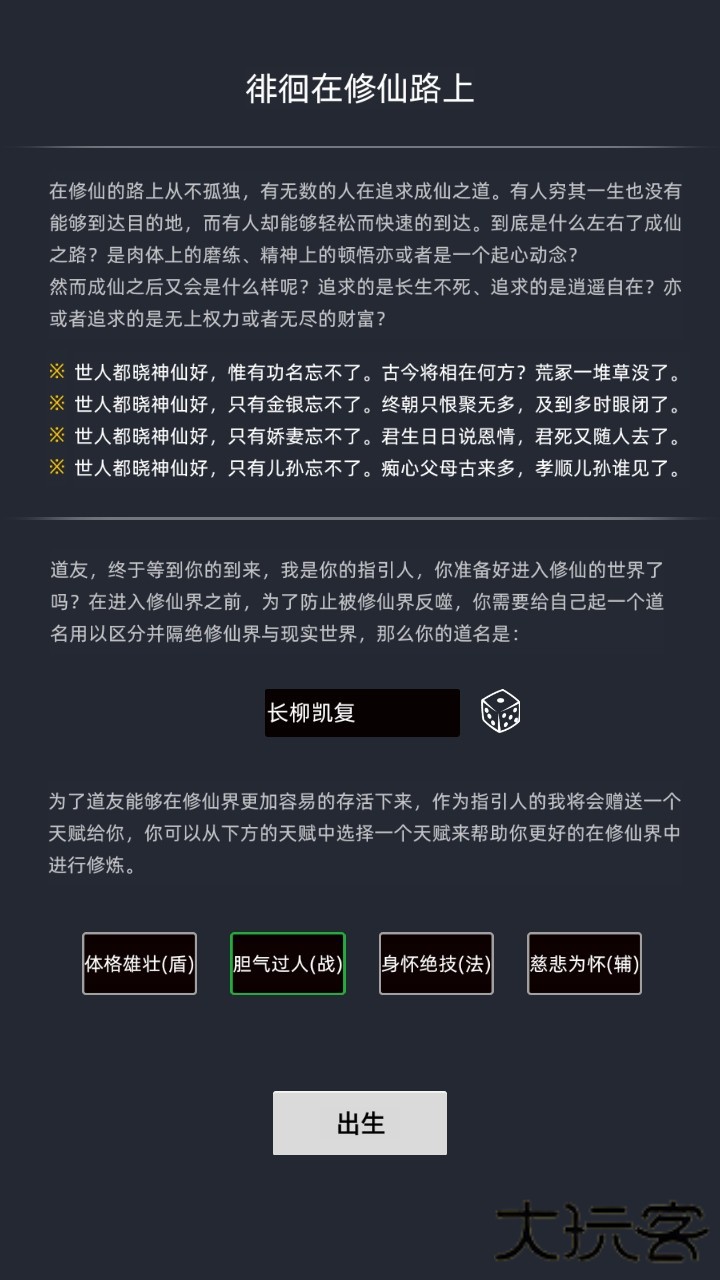Click the 道友 greeting paragraph
Screen dimensions: 720x1280
(x=360, y=602)
